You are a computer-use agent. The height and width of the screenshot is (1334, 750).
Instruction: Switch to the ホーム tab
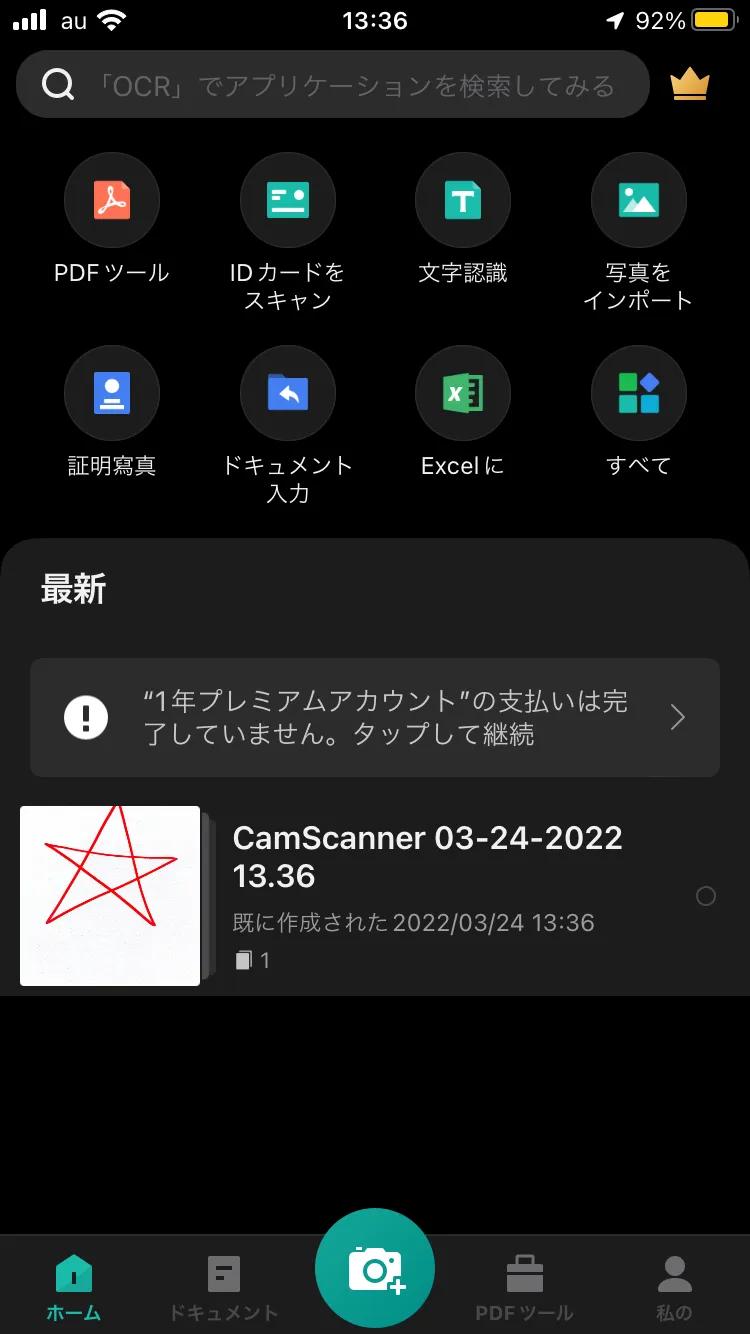(x=74, y=1287)
